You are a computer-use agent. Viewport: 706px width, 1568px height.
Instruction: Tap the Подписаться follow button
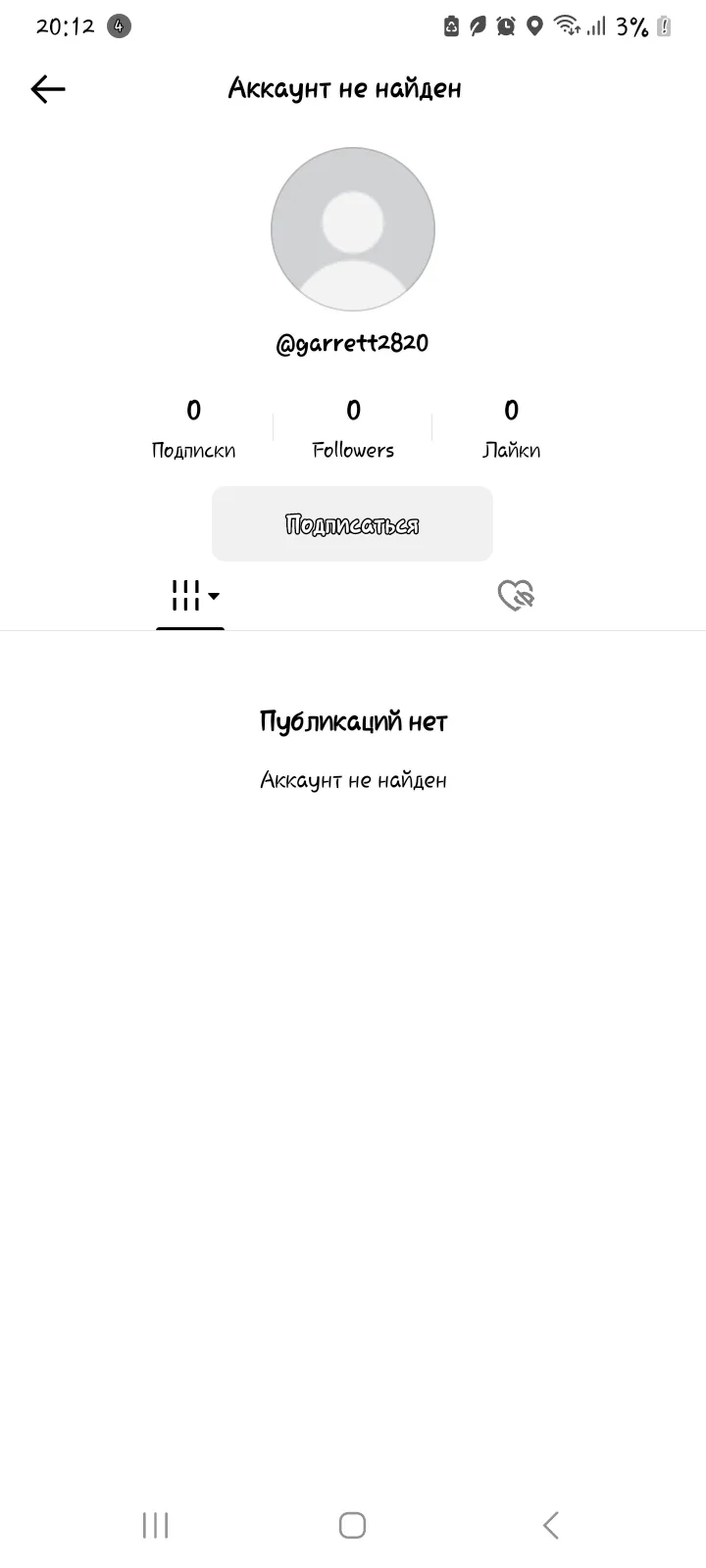(x=352, y=524)
